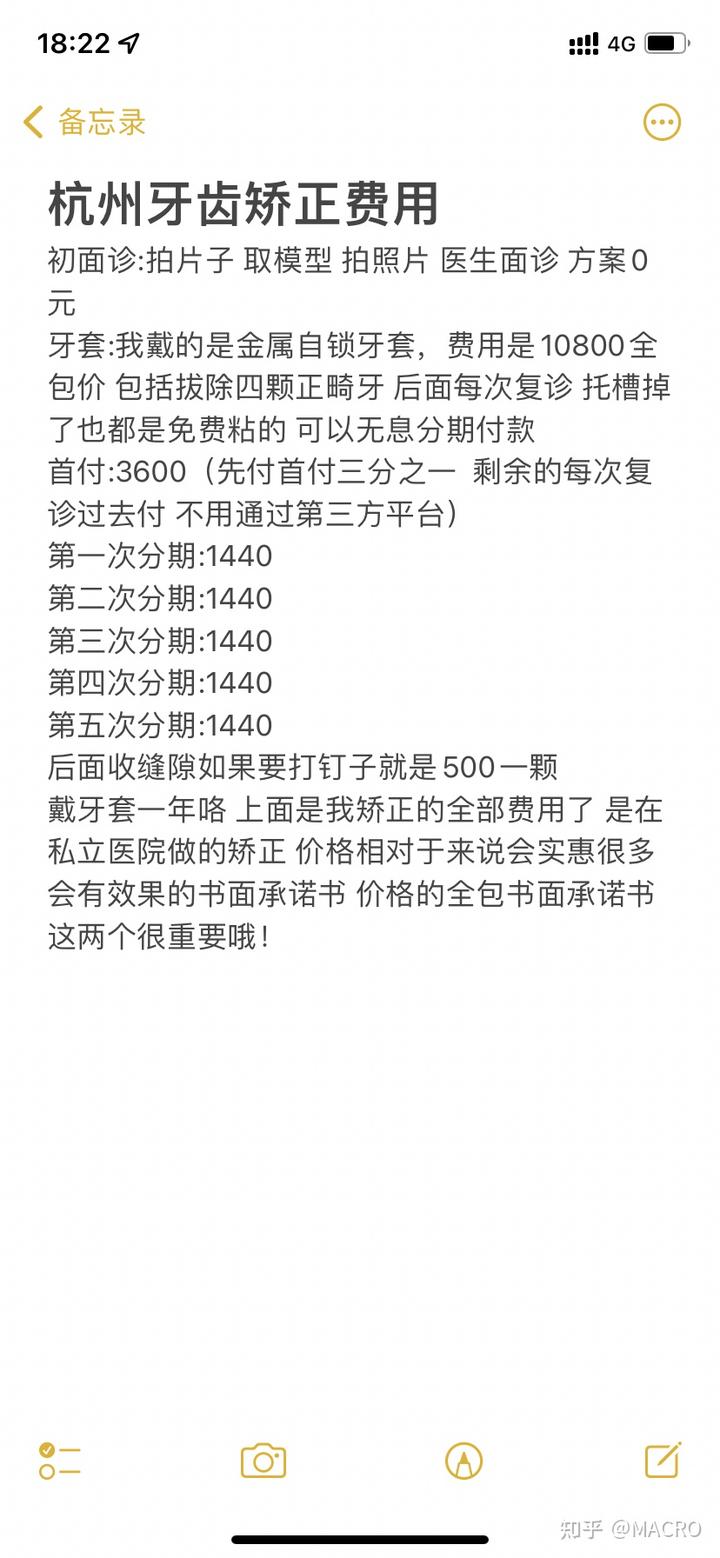Compose a new note

coord(663,1460)
